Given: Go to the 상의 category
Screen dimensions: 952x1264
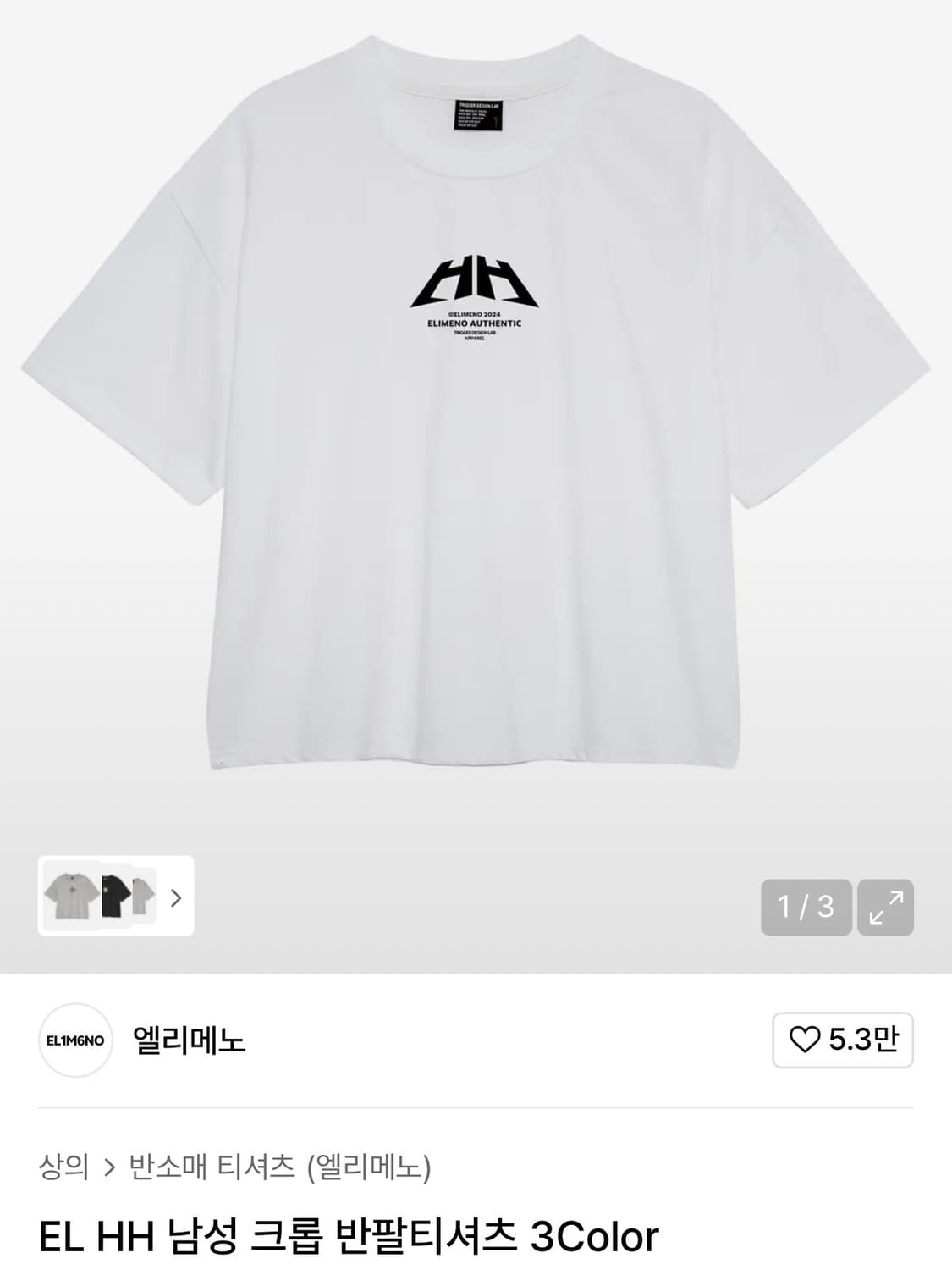Looking at the screenshot, I should [x=63, y=1167].
